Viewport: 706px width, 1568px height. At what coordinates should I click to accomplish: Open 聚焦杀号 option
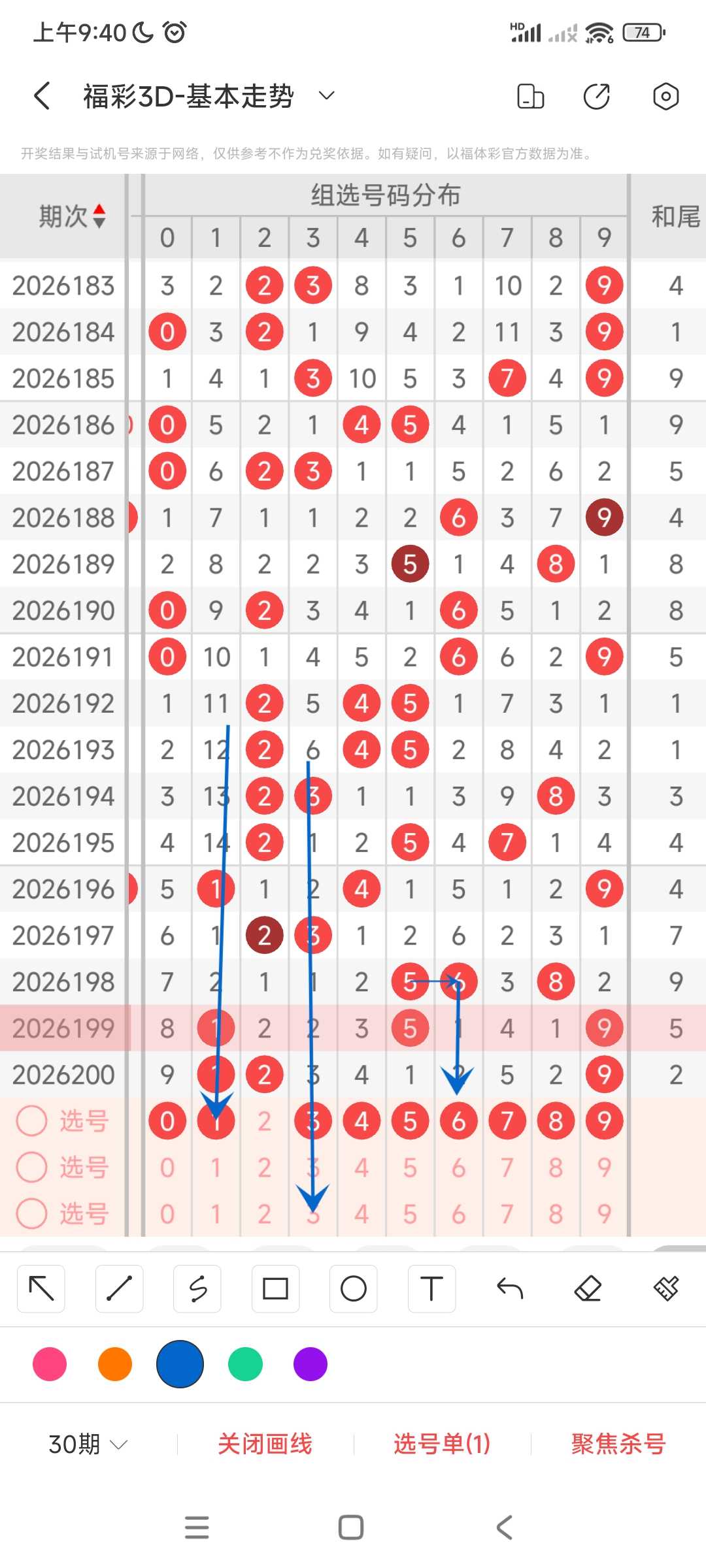click(618, 1444)
